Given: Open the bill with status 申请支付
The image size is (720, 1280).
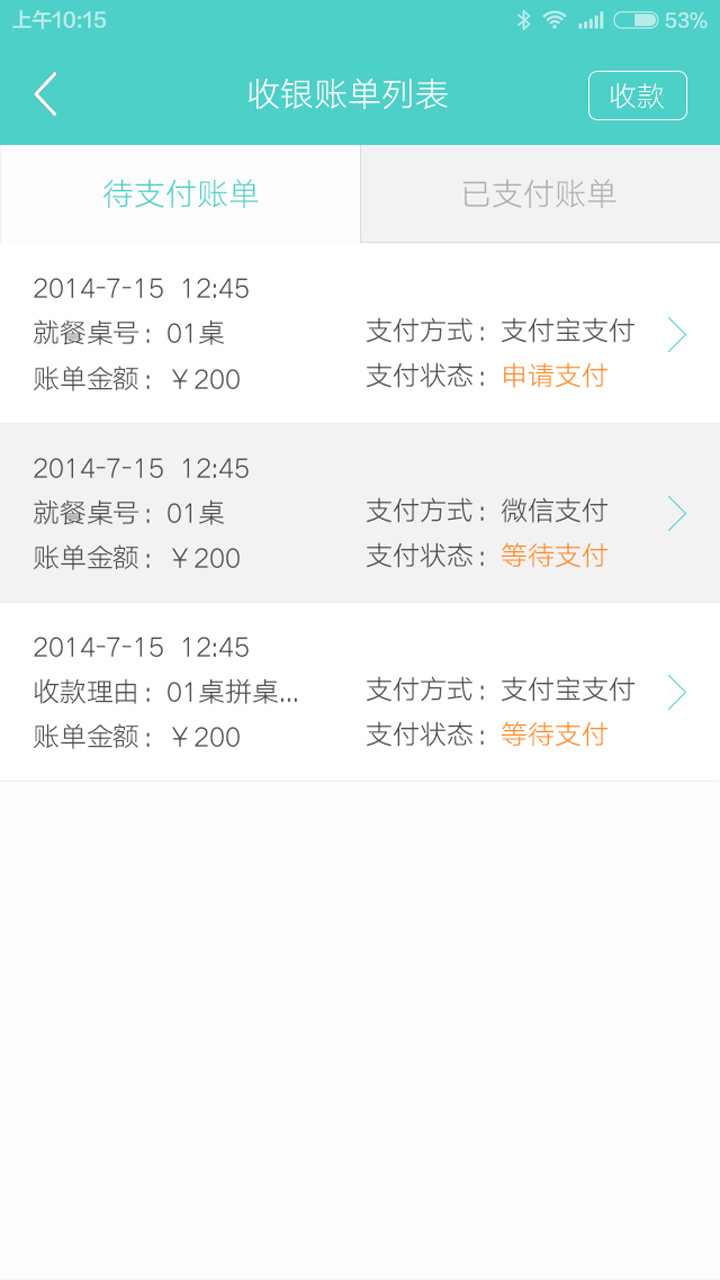Looking at the screenshot, I should (360, 333).
